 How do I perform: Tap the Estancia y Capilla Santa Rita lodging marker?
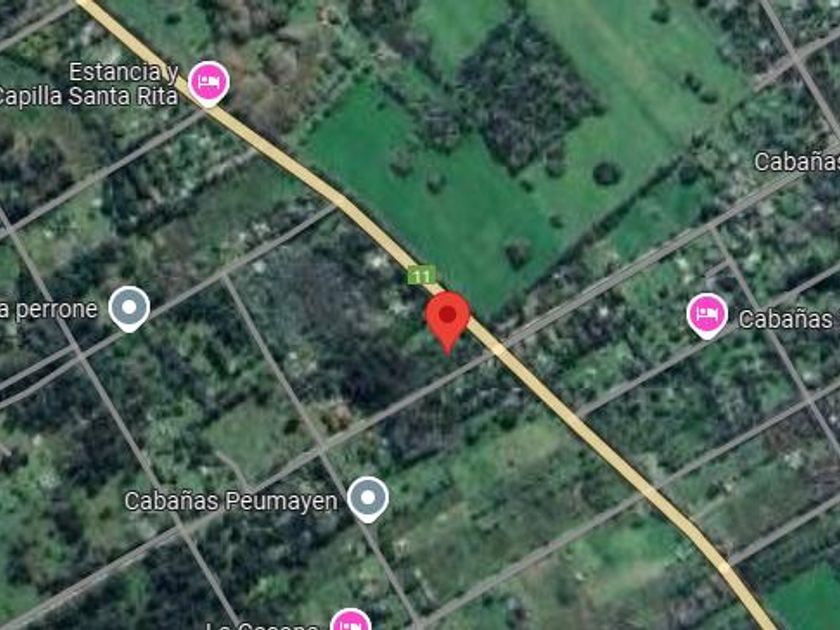(208, 81)
